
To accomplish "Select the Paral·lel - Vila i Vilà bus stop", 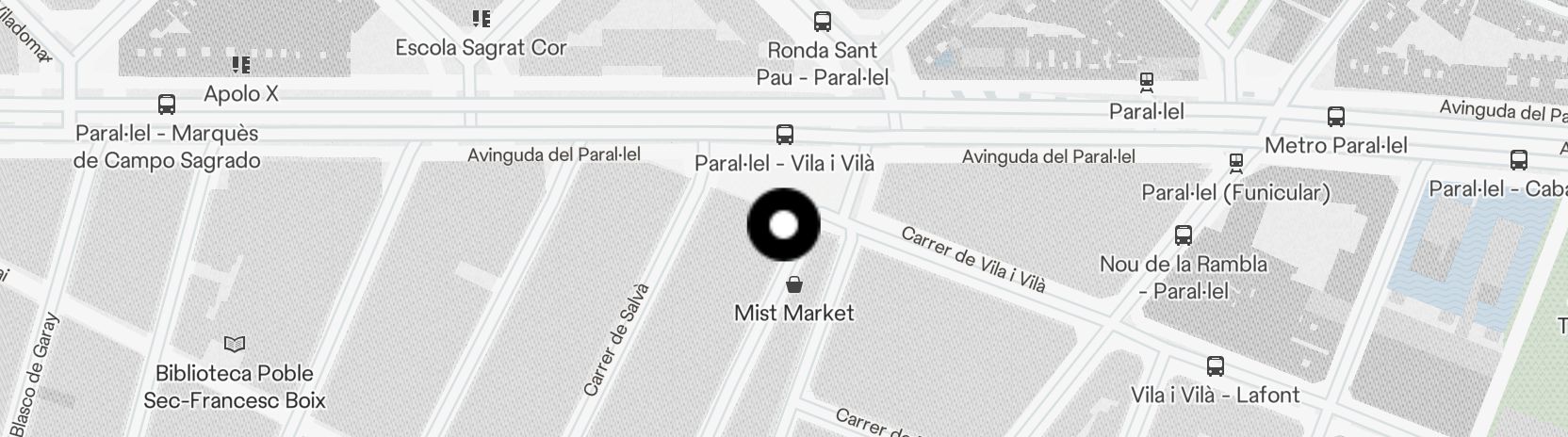I will [x=784, y=135].
